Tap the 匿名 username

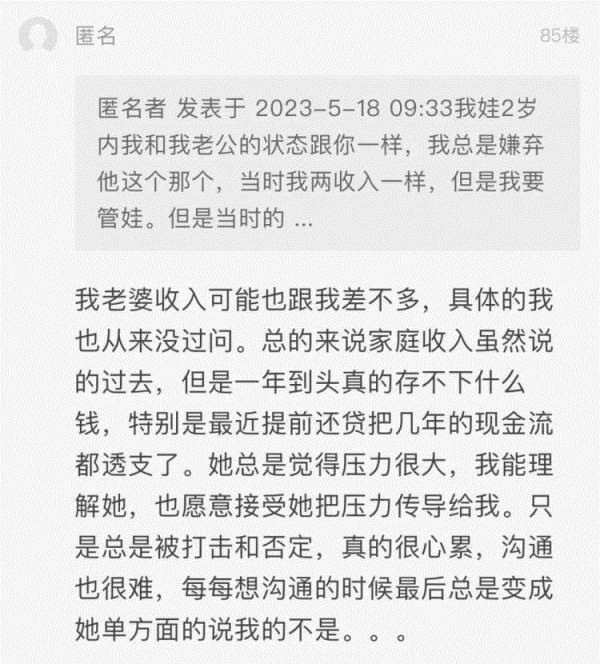click(96, 37)
